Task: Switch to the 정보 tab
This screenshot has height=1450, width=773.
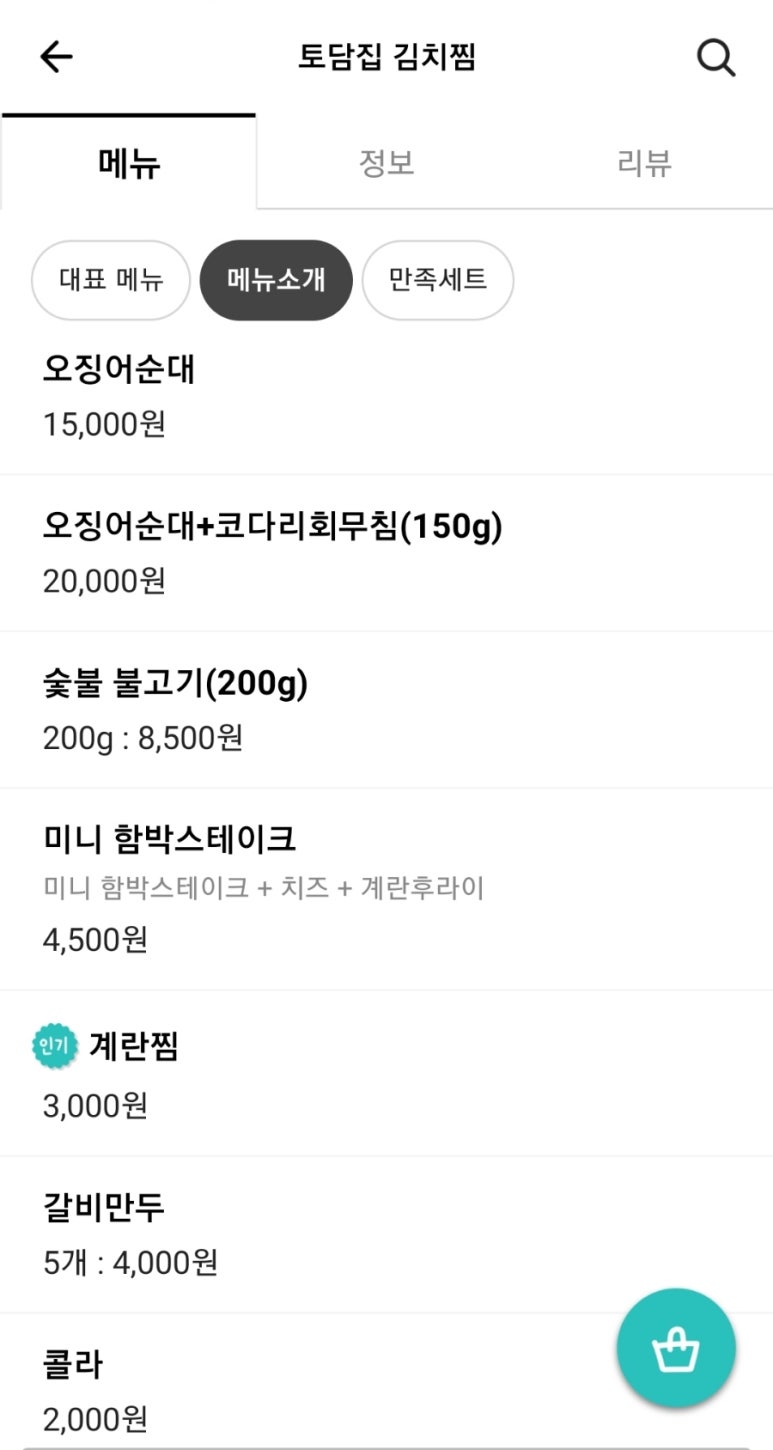Action: pyautogui.click(x=384, y=163)
